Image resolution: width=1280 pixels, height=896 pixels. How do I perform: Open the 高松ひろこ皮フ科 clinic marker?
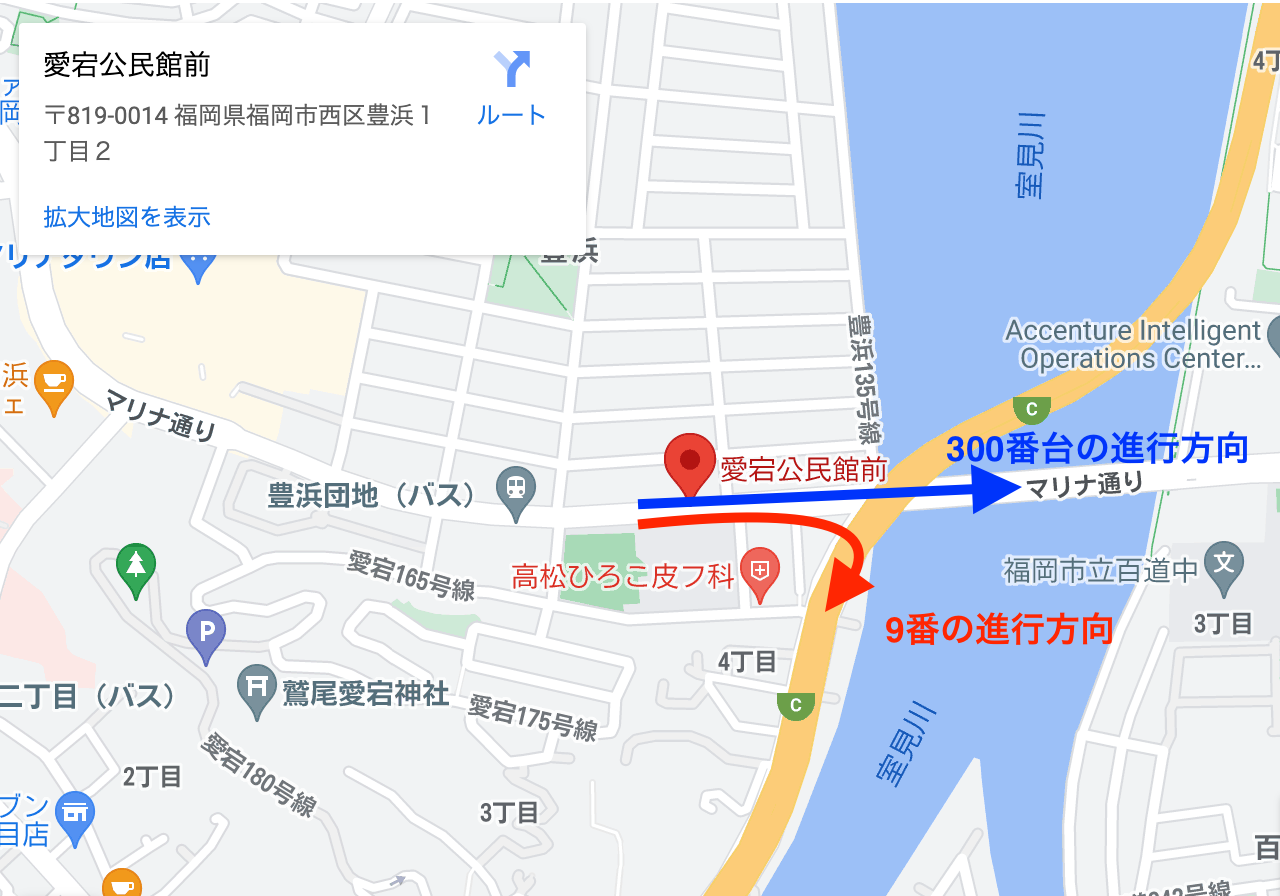point(761,571)
